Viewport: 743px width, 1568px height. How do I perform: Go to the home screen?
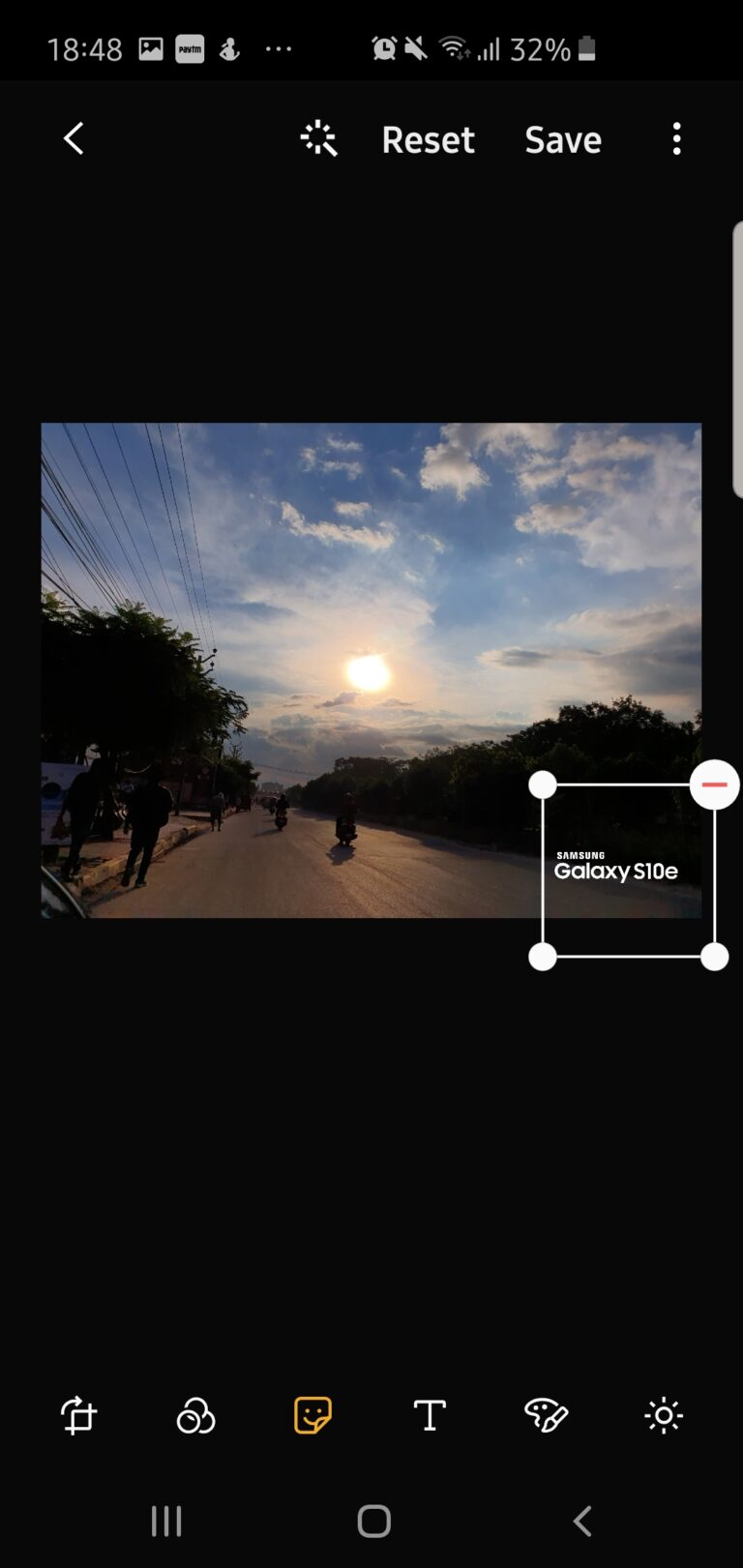tap(373, 1521)
